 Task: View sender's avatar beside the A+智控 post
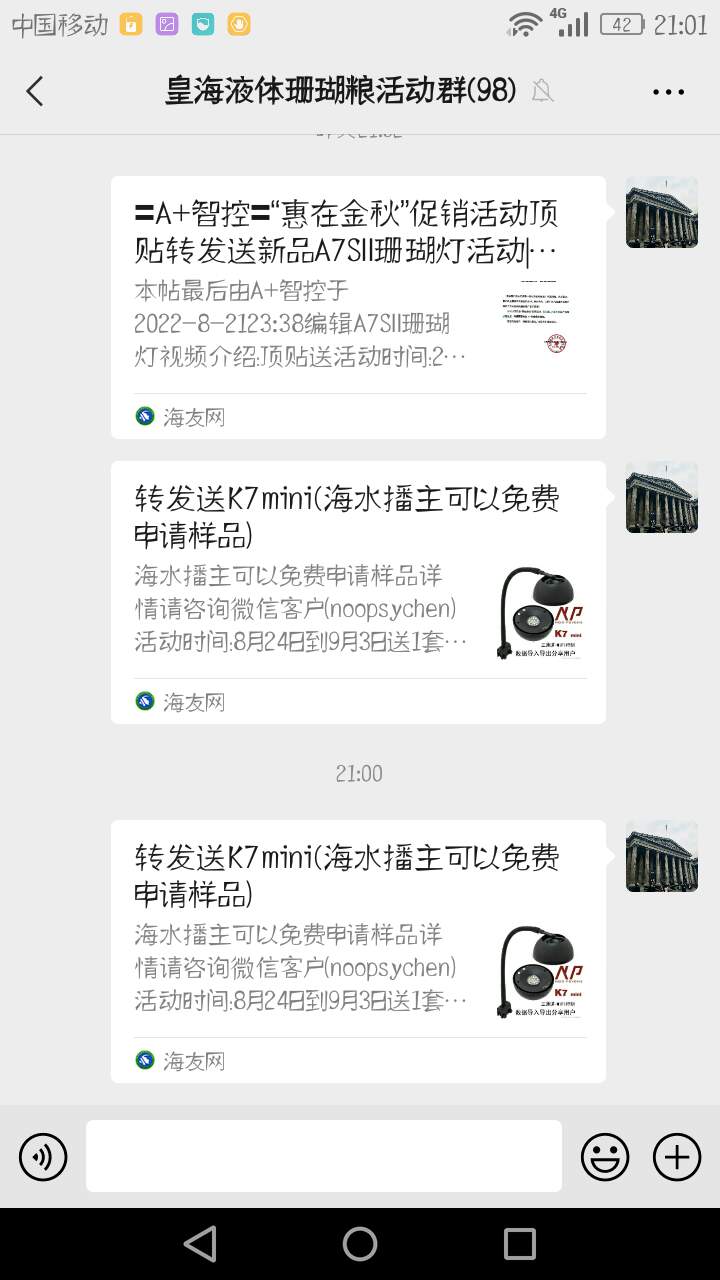[x=661, y=213]
